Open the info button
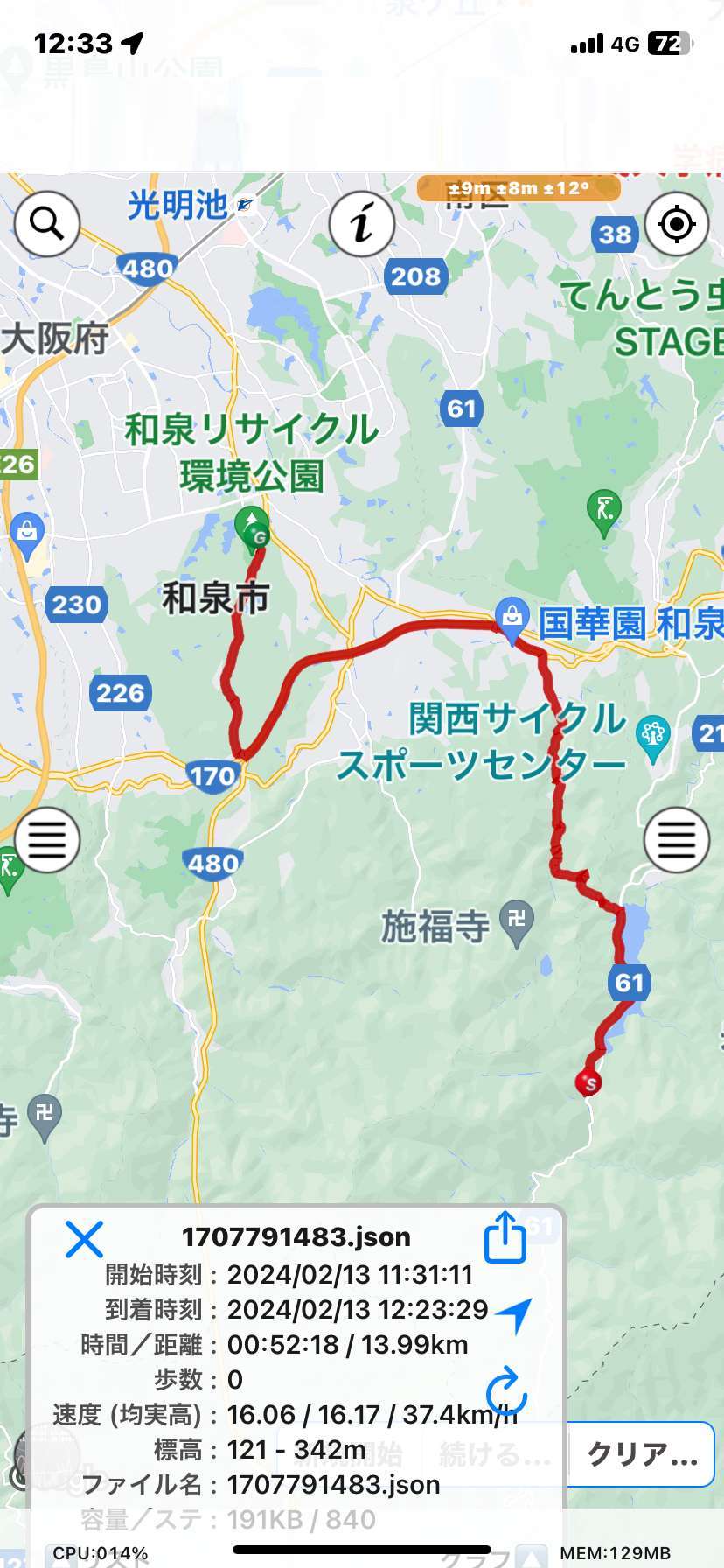Screen dimensions: 724x1568 [362, 224]
